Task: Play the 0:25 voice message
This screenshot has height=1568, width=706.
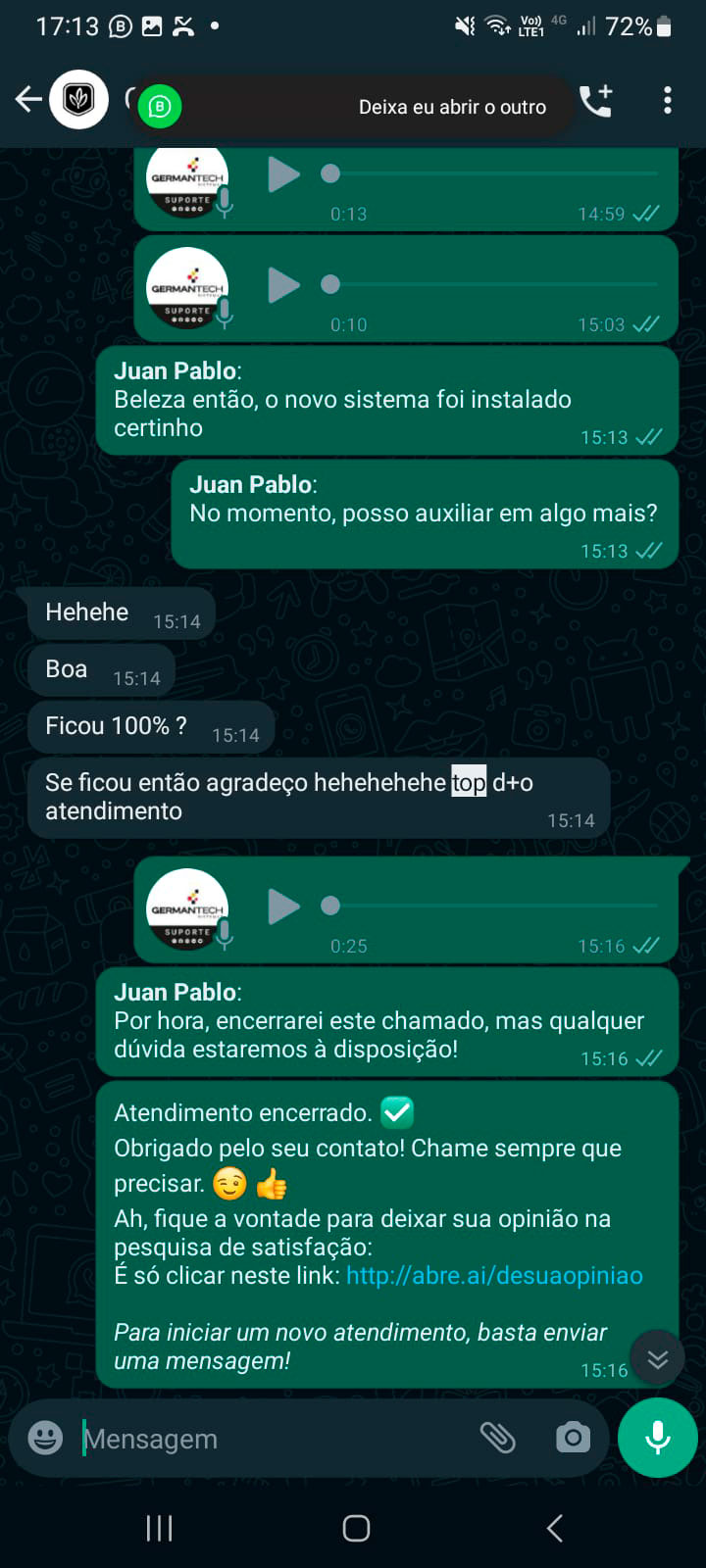Action: 282,906
